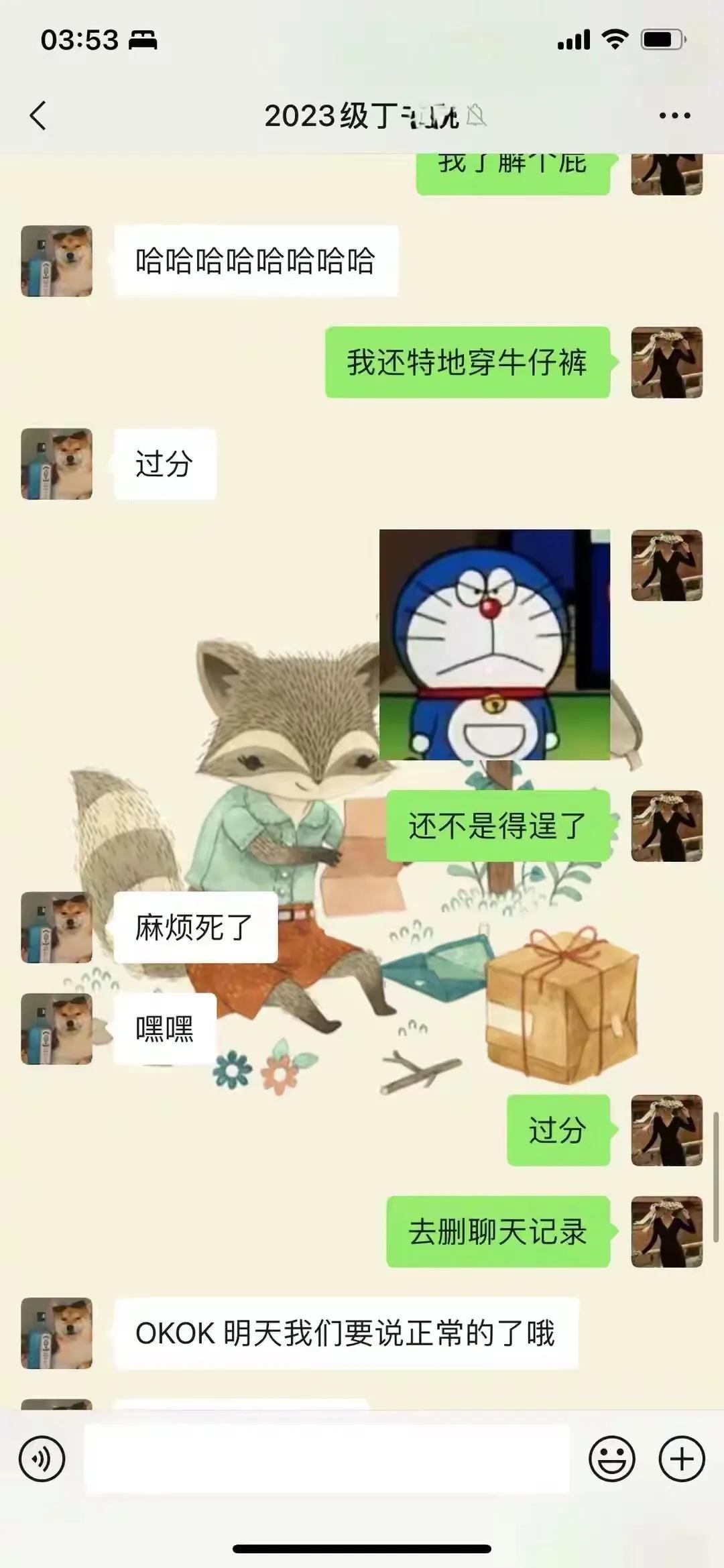Open the chat info overflow menu
This screenshot has height=1568, width=724.
[x=674, y=115]
